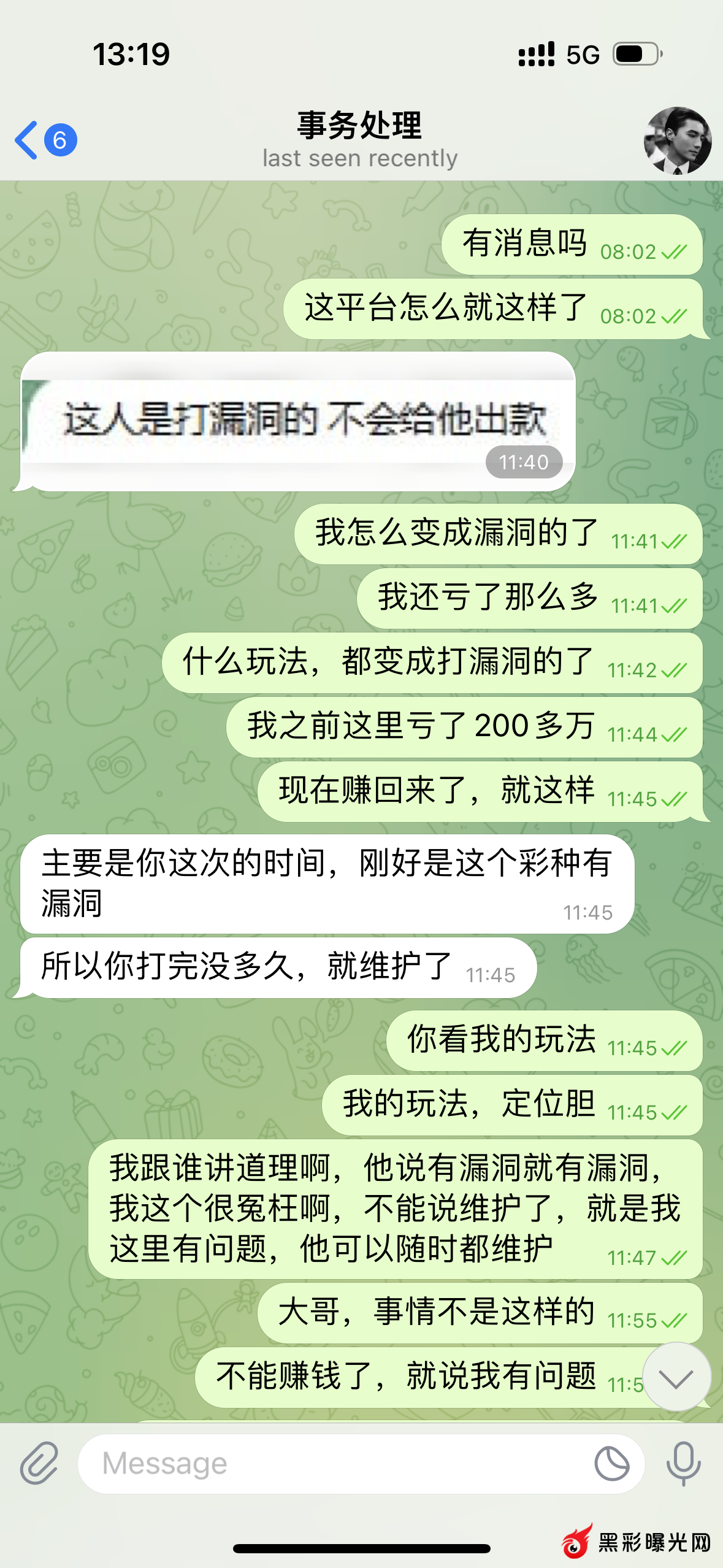The image size is (723, 1568).
Task: Record a voice message with microphone
Action: click(683, 1463)
